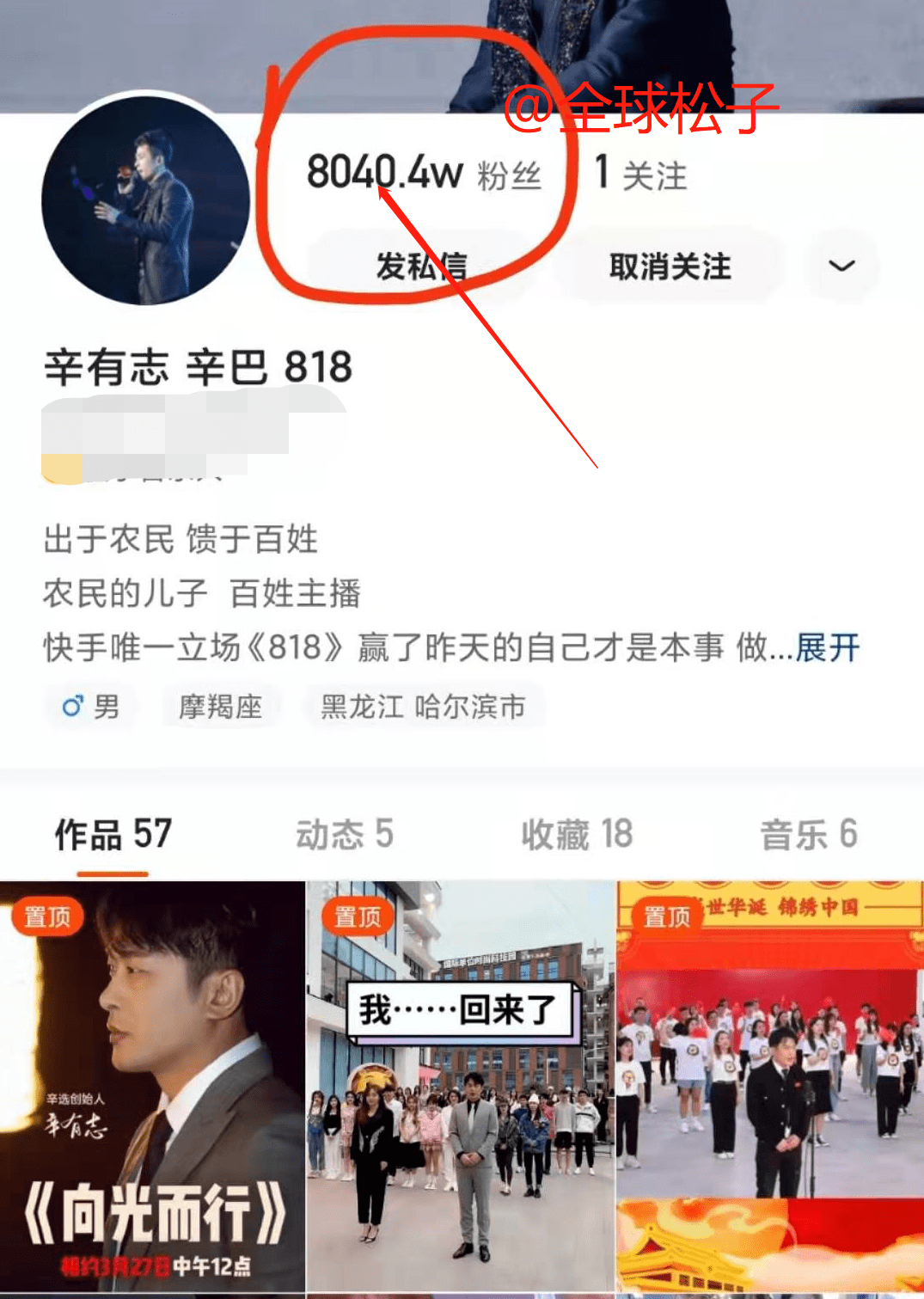The image size is (924, 1299).
Task: Switch to the 音乐 6 tab
Action: point(808,835)
